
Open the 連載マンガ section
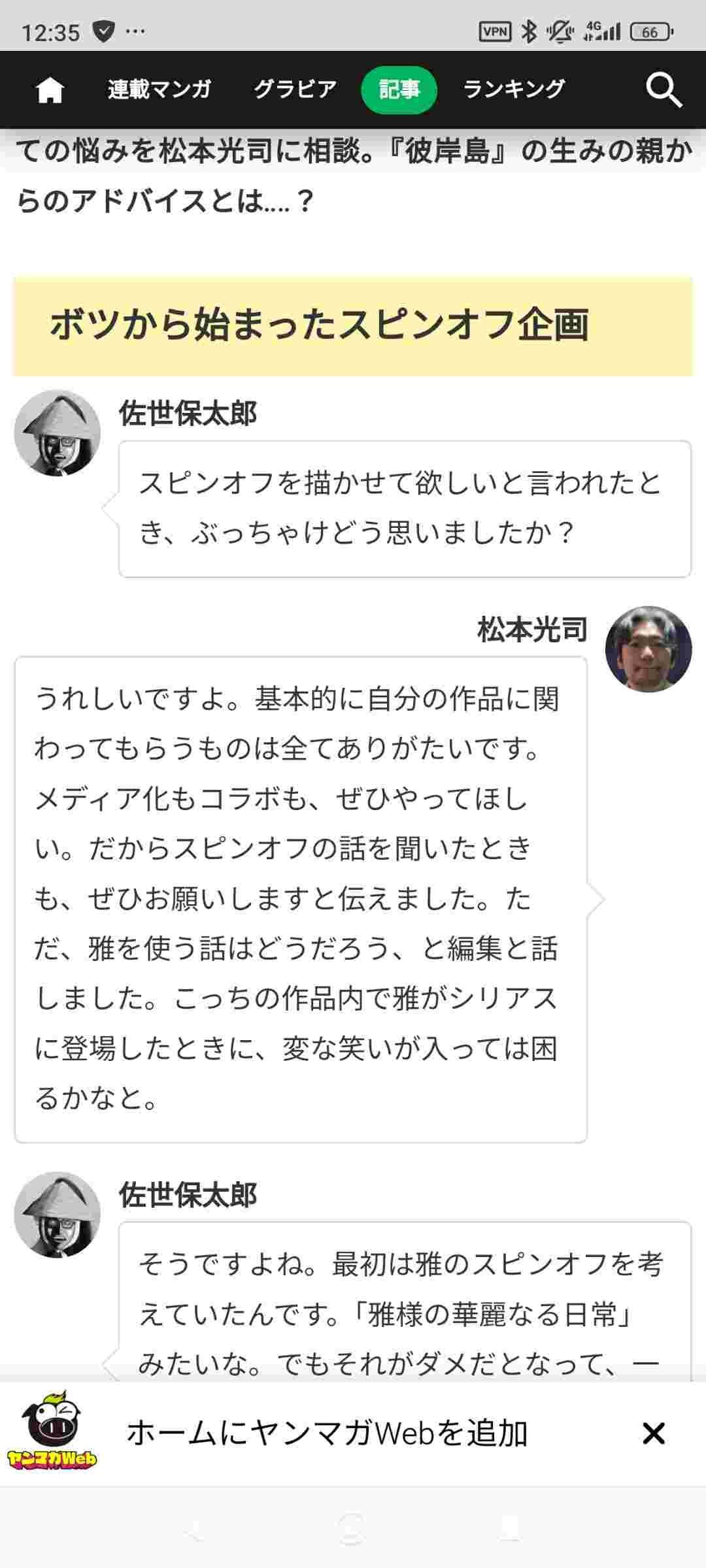[160, 89]
